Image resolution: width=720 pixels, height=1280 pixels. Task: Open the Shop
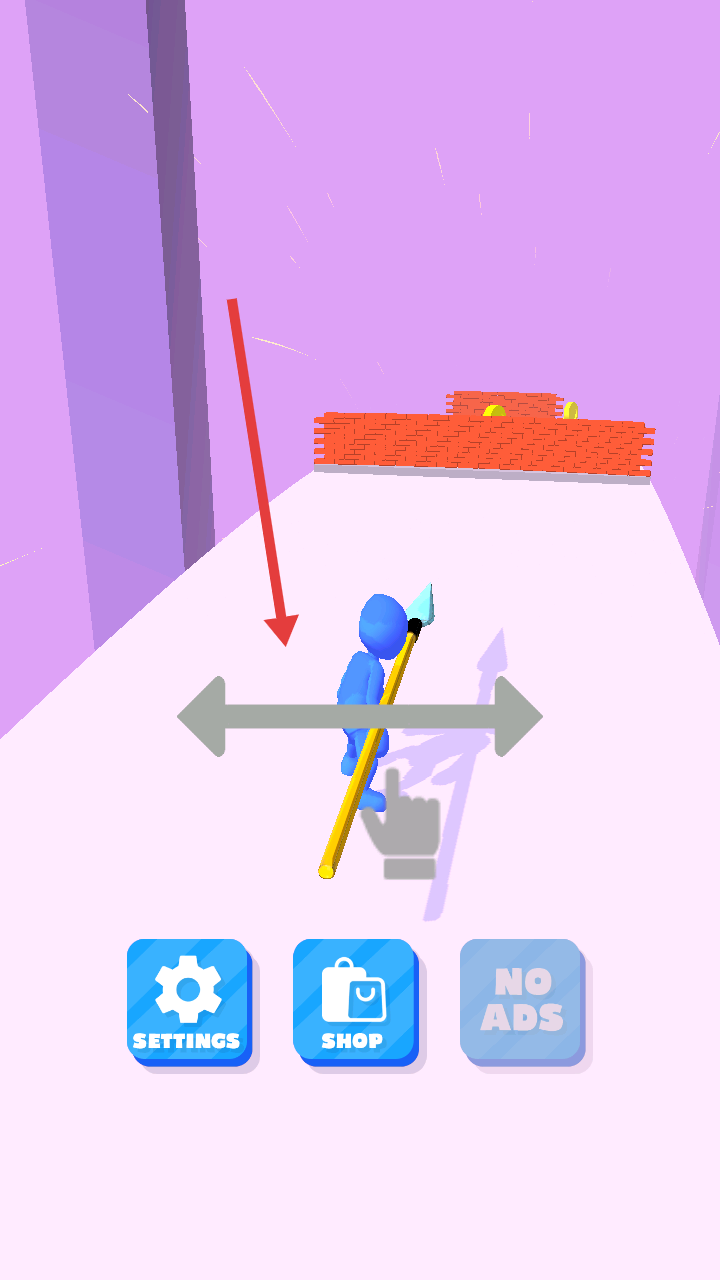[353, 999]
